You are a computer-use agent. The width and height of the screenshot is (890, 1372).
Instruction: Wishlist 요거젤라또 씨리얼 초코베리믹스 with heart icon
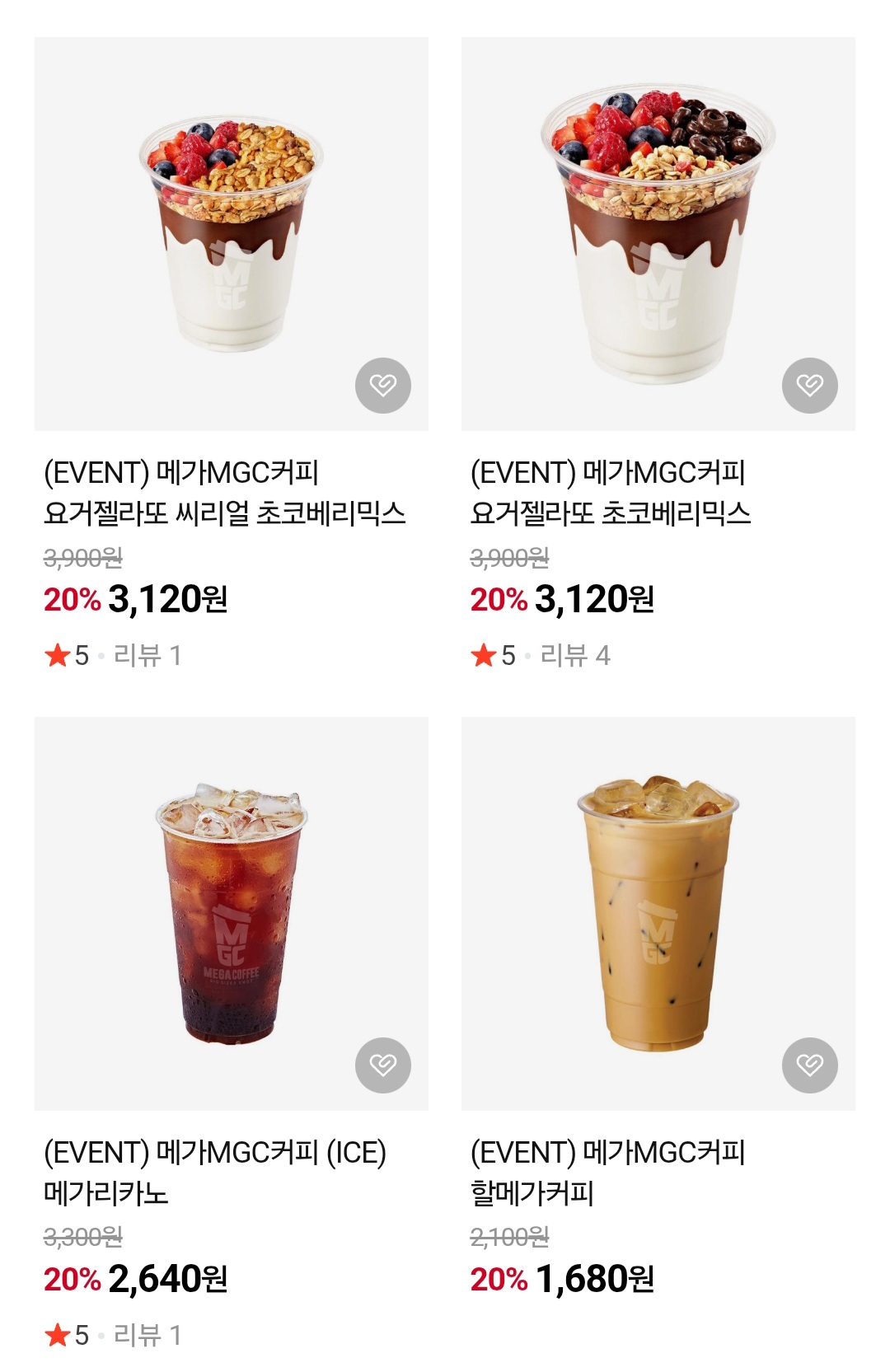coord(383,386)
